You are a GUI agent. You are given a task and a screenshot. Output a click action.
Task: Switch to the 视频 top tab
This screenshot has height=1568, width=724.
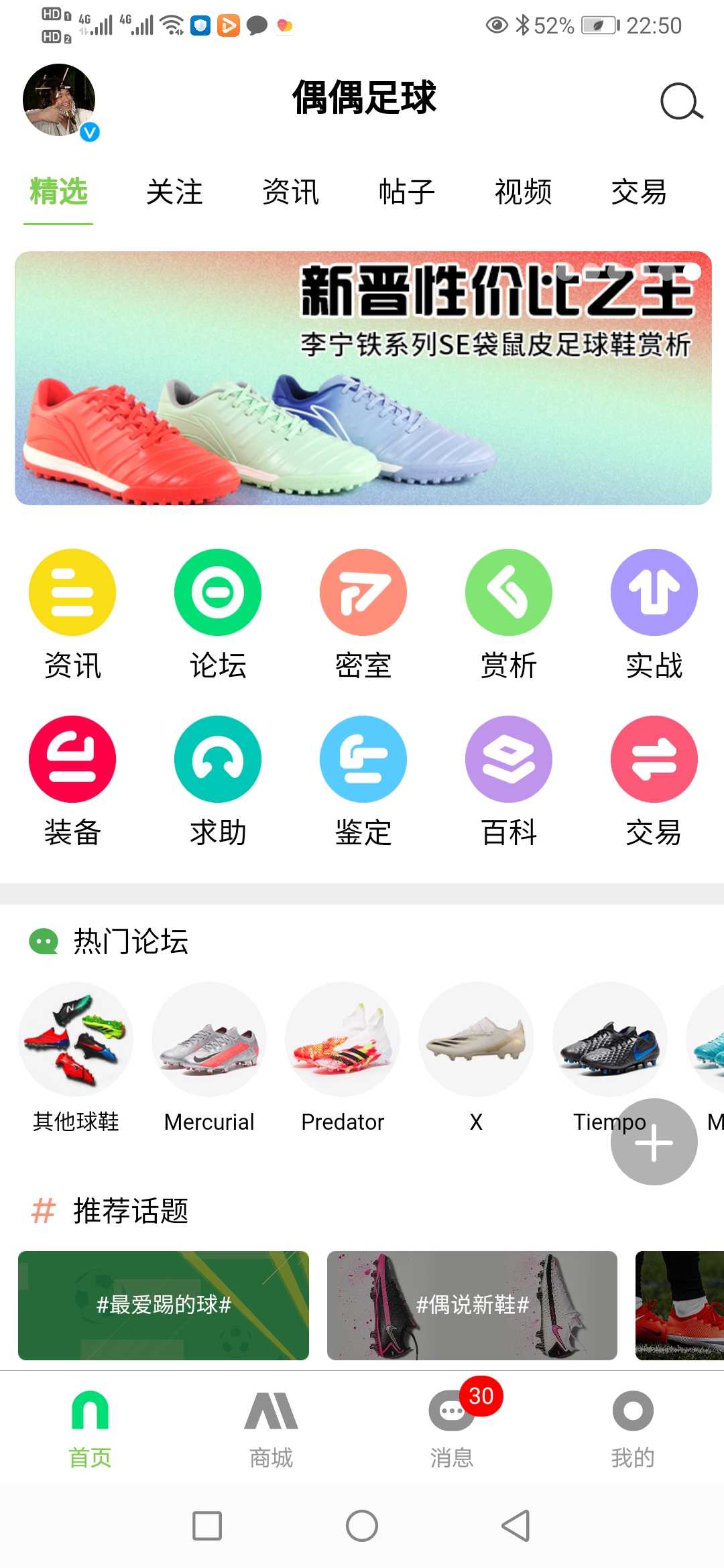click(523, 192)
